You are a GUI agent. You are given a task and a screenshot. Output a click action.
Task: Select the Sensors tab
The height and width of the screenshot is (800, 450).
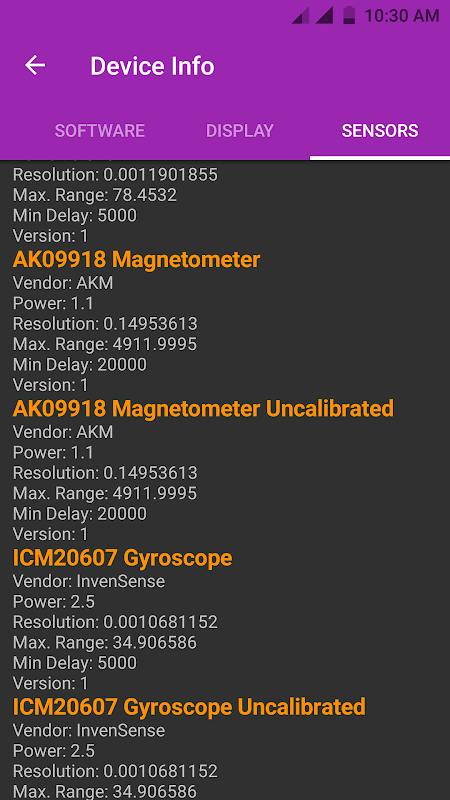coord(380,131)
